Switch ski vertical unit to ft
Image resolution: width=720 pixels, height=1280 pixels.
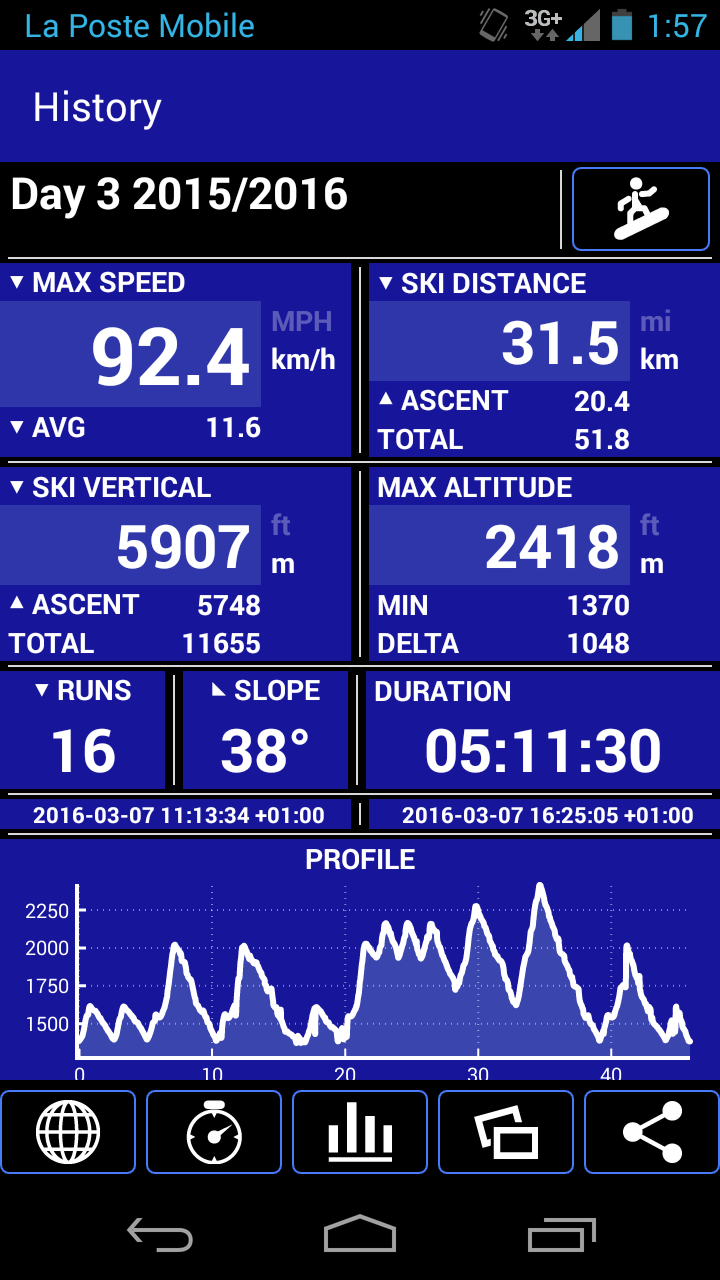[x=281, y=525]
